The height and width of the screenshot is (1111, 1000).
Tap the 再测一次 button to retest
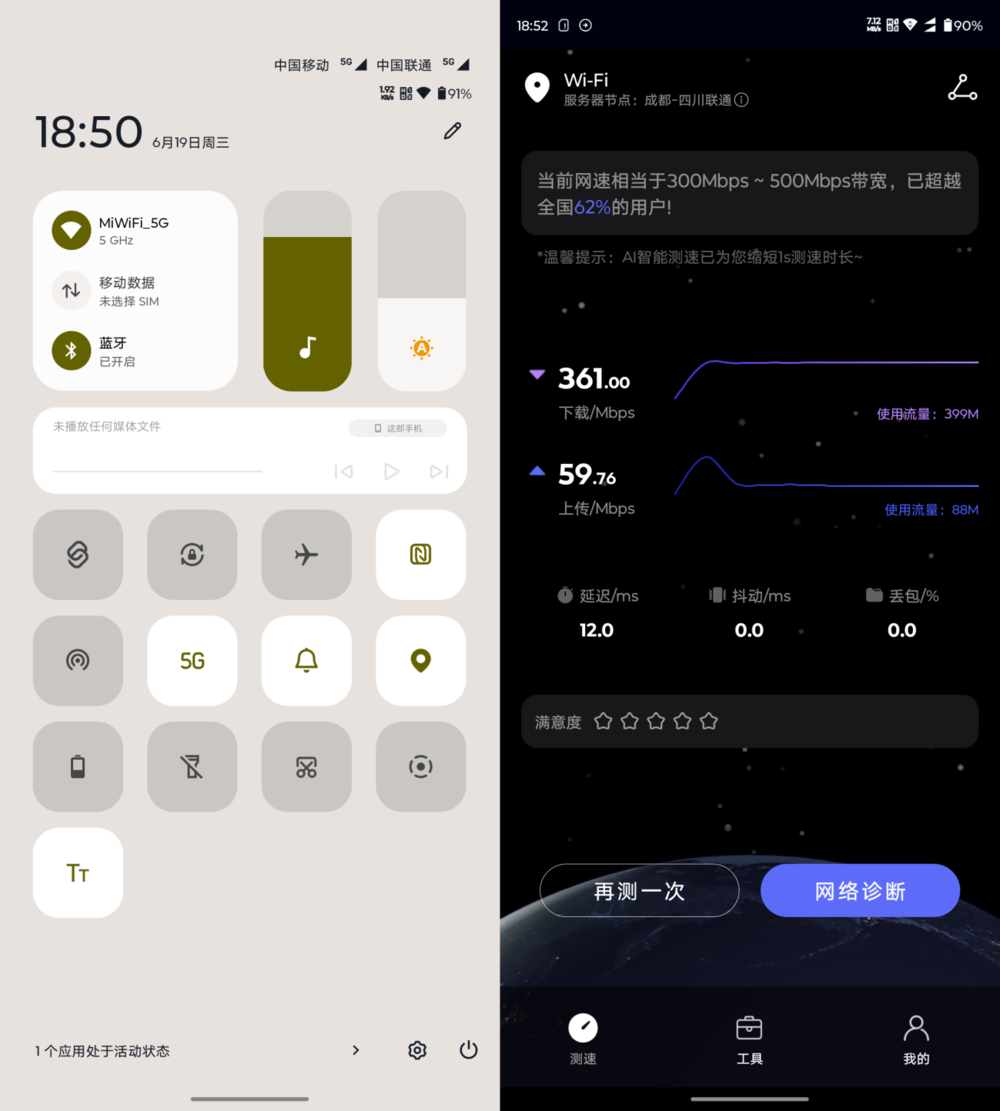639,890
